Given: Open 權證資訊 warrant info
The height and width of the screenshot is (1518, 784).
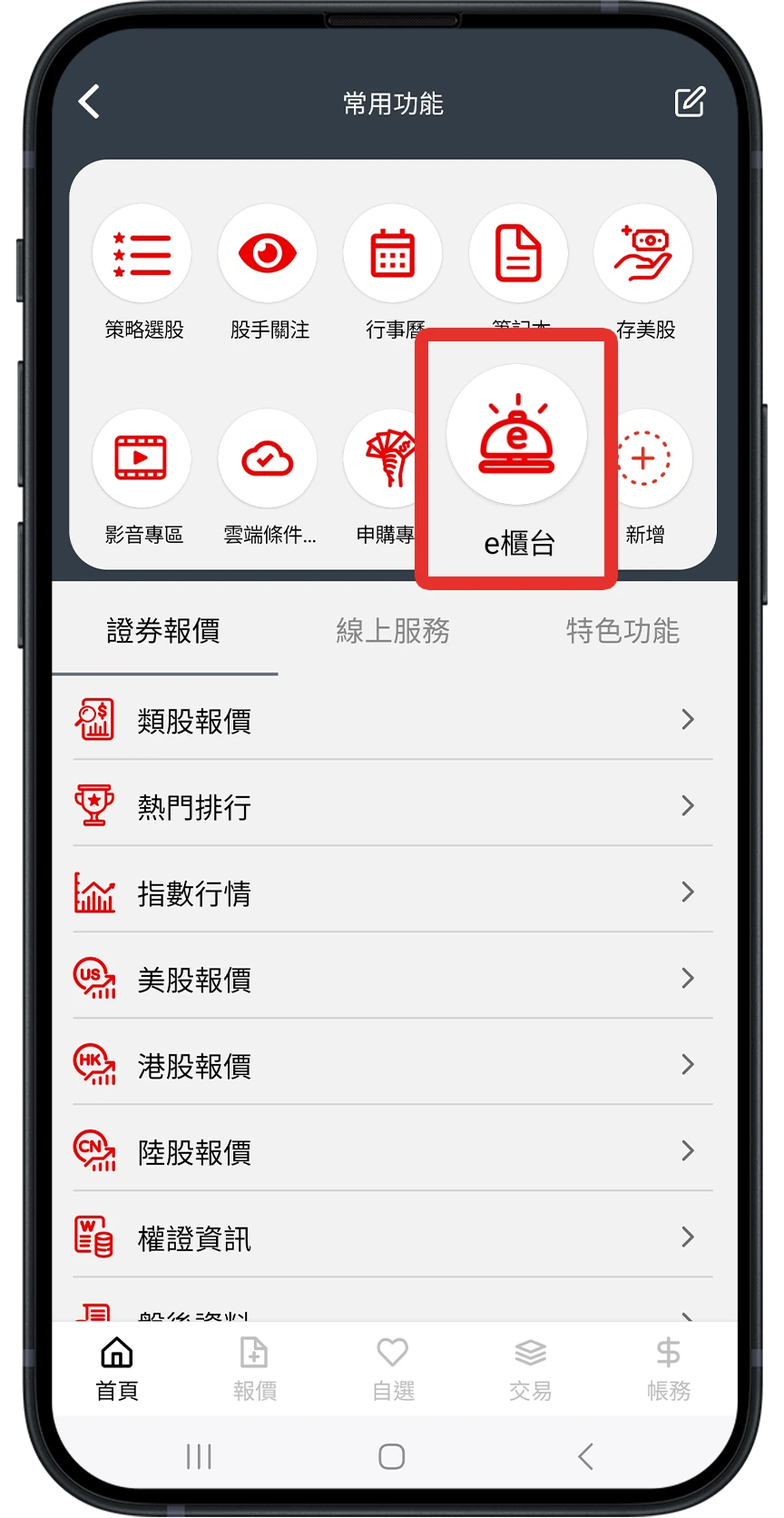Looking at the screenshot, I should [x=393, y=1237].
